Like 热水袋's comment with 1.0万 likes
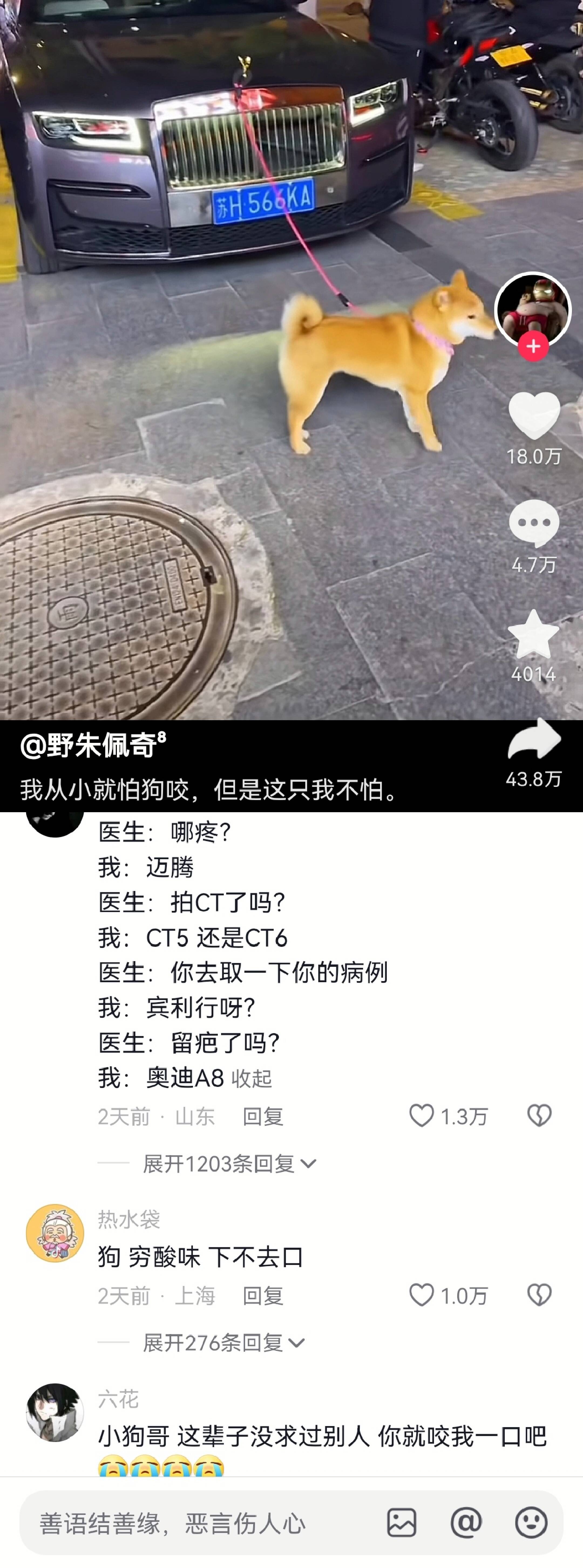 tap(421, 1295)
